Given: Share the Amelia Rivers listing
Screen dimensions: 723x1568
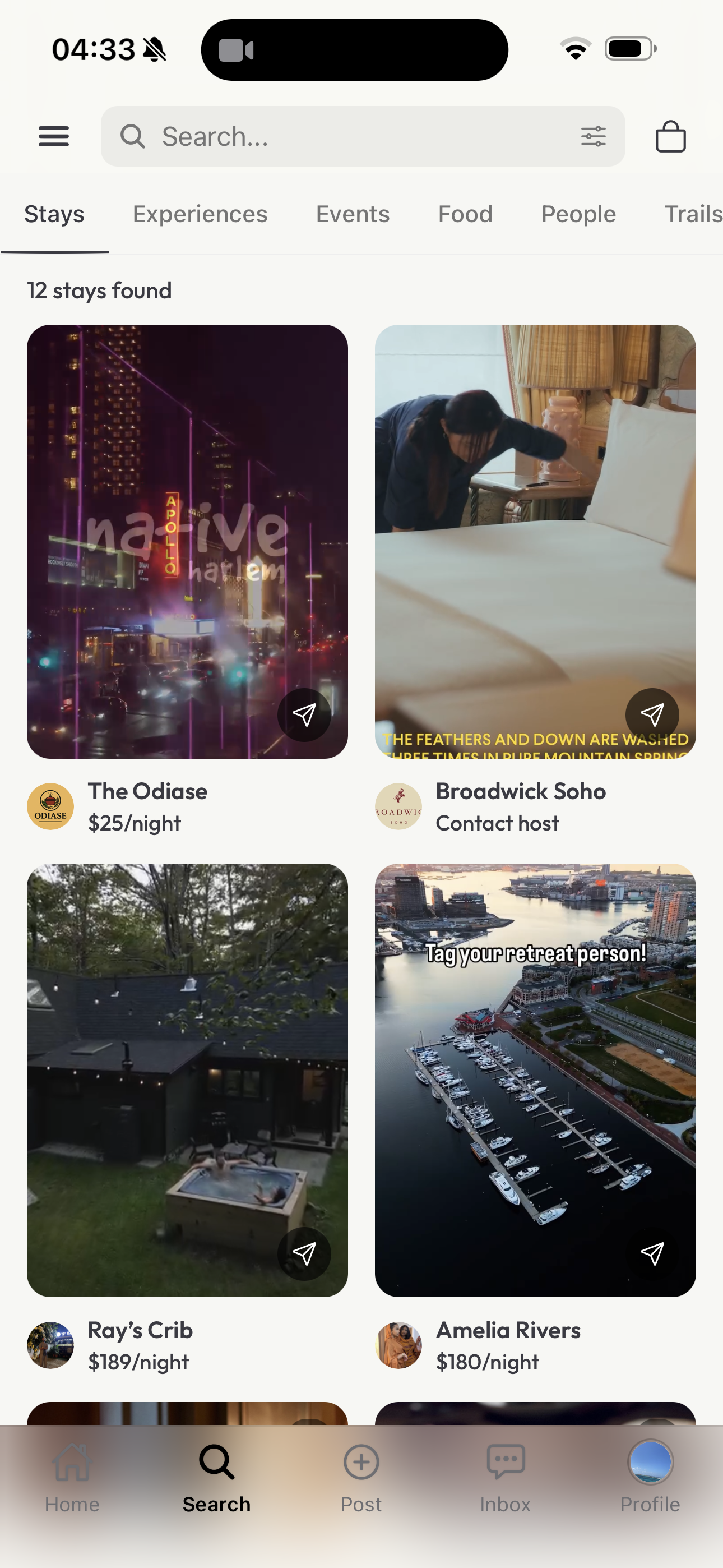Looking at the screenshot, I should [x=652, y=1253].
